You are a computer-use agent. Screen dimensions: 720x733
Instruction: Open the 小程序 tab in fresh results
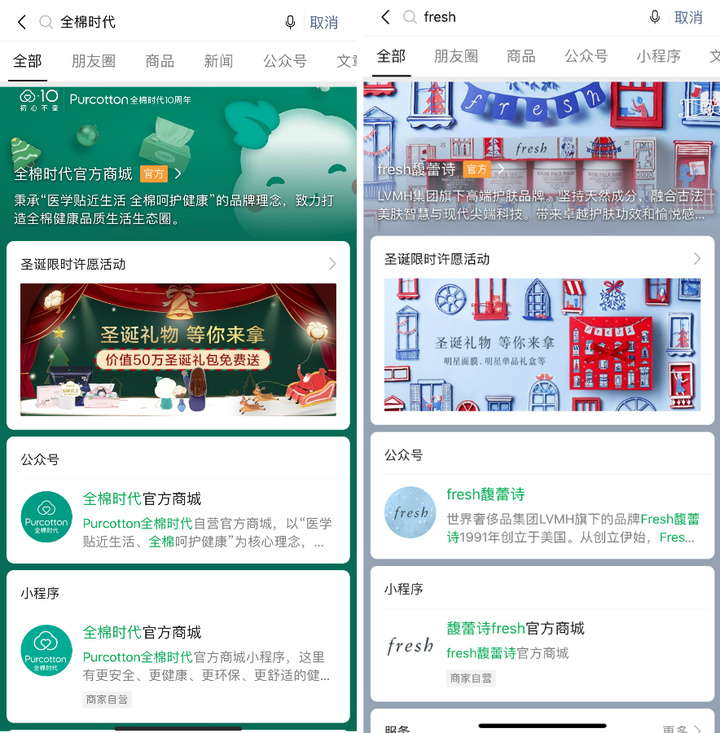(658, 56)
